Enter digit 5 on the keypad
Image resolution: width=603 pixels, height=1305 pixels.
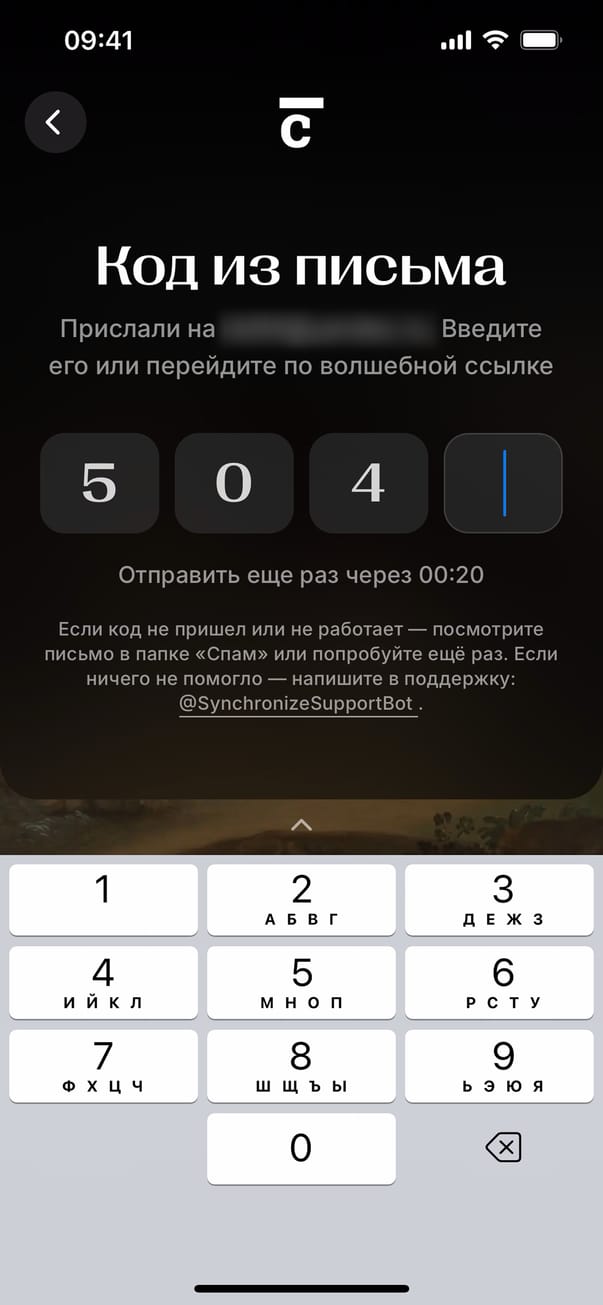click(301, 982)
